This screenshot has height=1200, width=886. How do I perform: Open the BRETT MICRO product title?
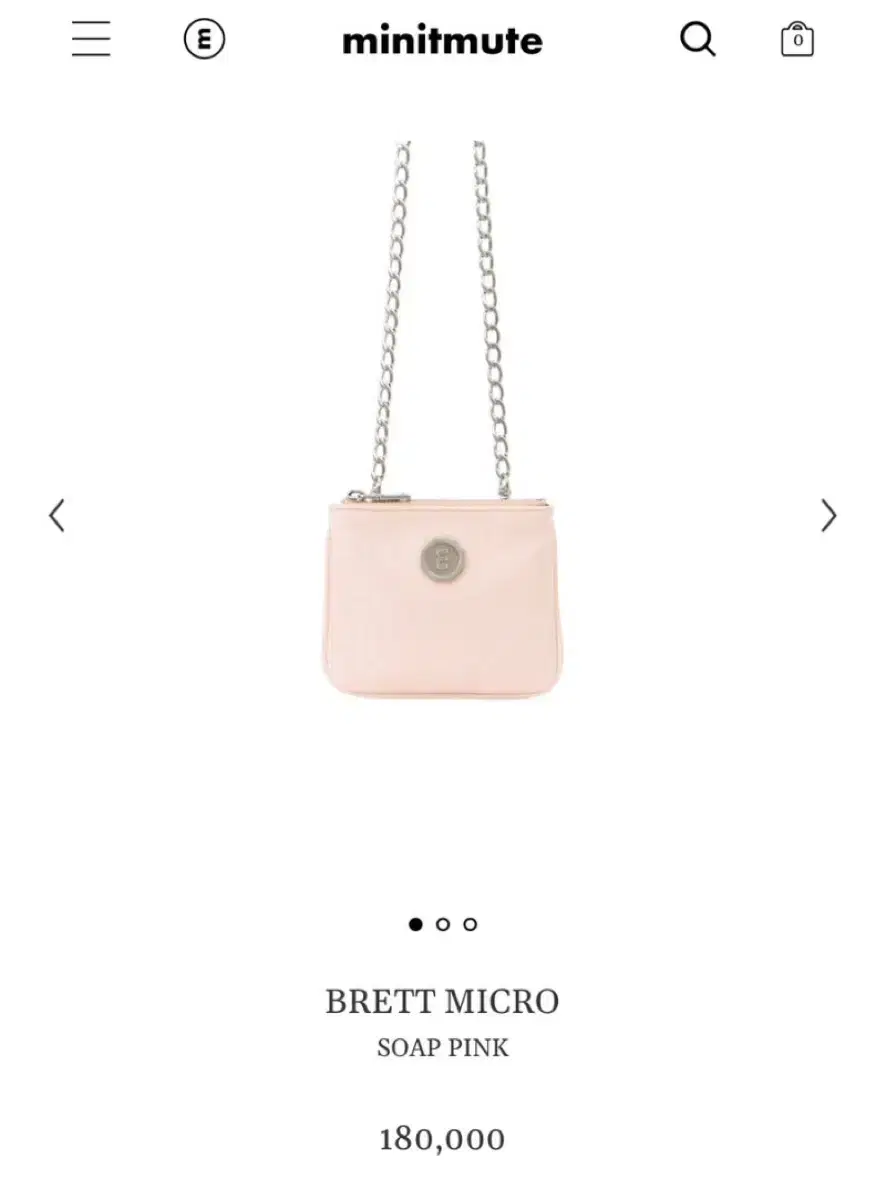[443, 998]
